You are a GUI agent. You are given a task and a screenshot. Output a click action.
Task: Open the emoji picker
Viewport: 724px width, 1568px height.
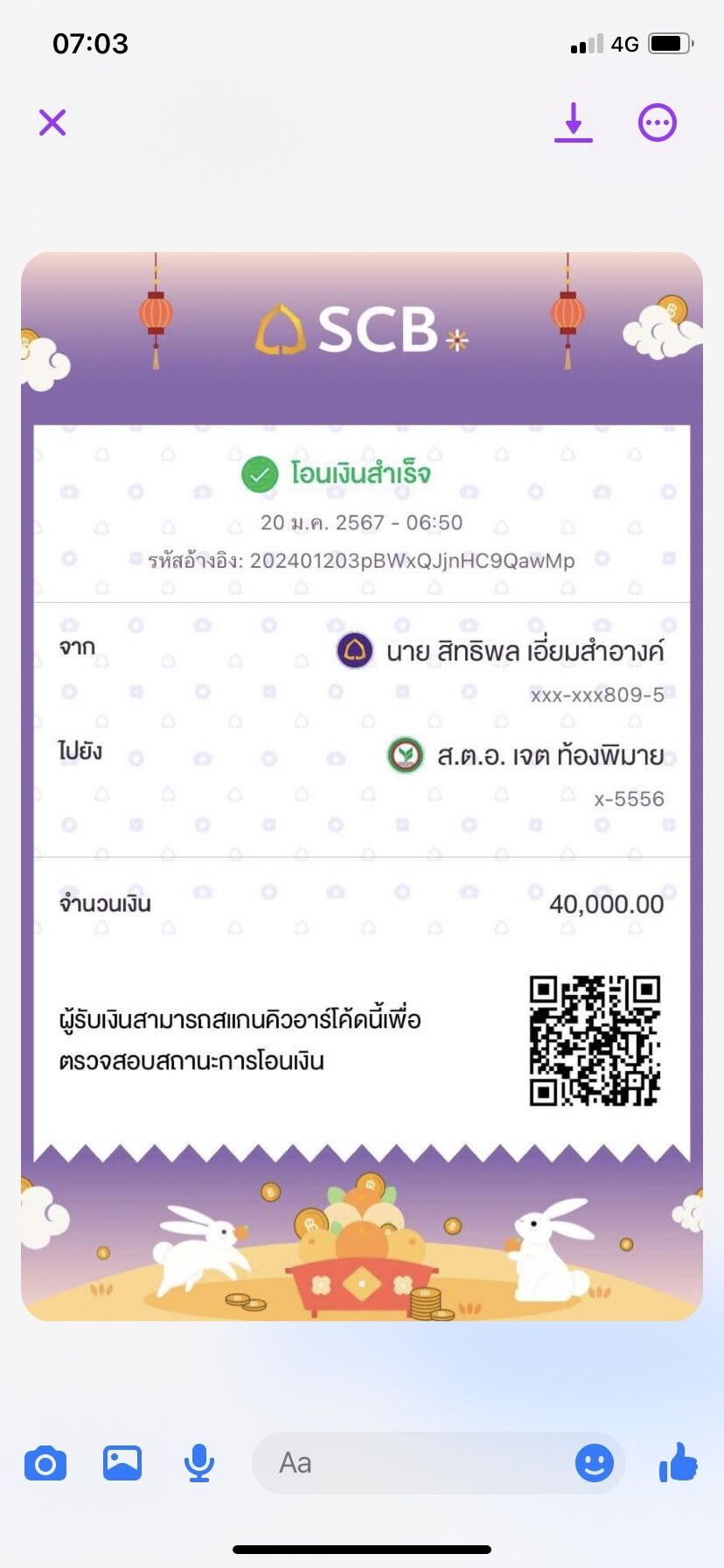595,1463
